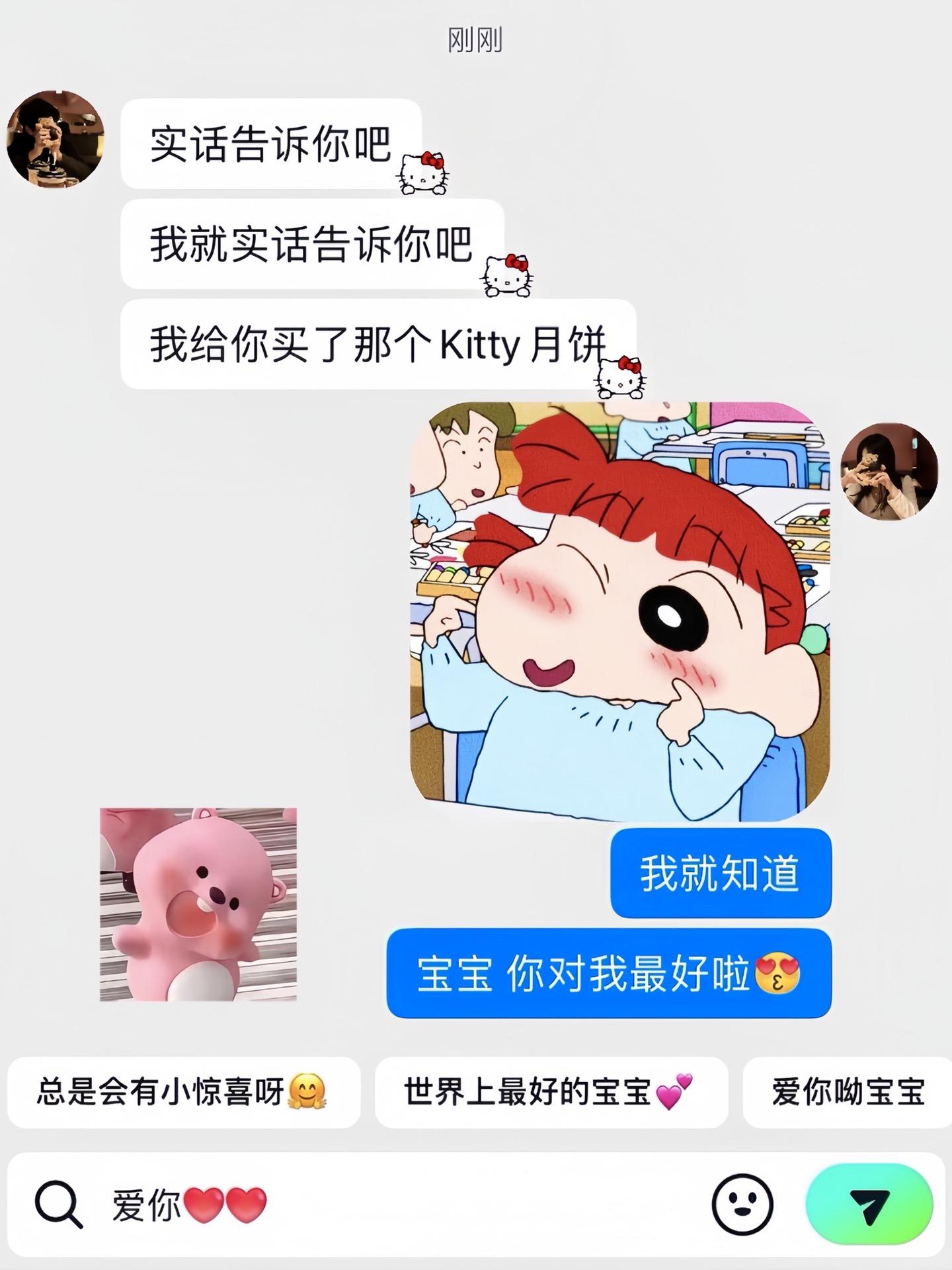Open your own avatar beside the cartoon image

(x=889, y=472)
